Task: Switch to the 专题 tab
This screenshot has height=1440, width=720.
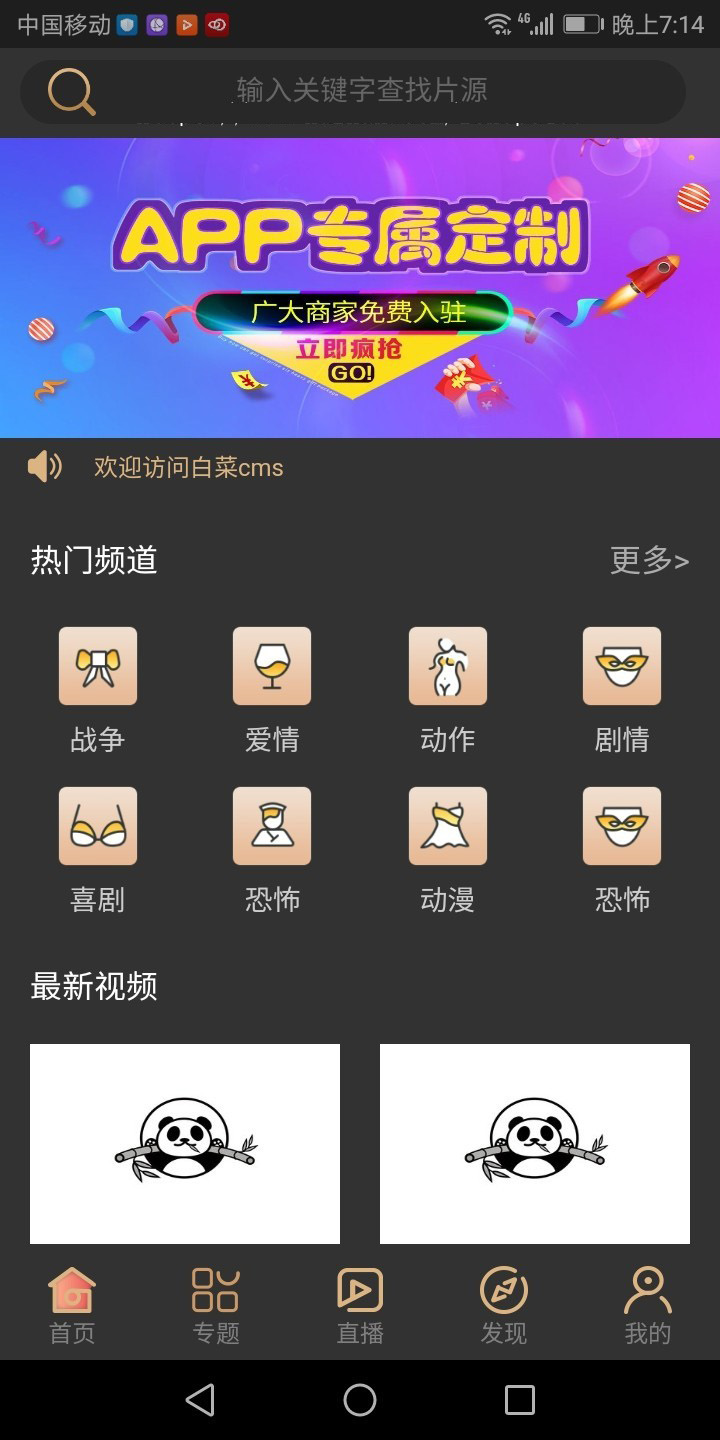Action: tap(216, 1306)
